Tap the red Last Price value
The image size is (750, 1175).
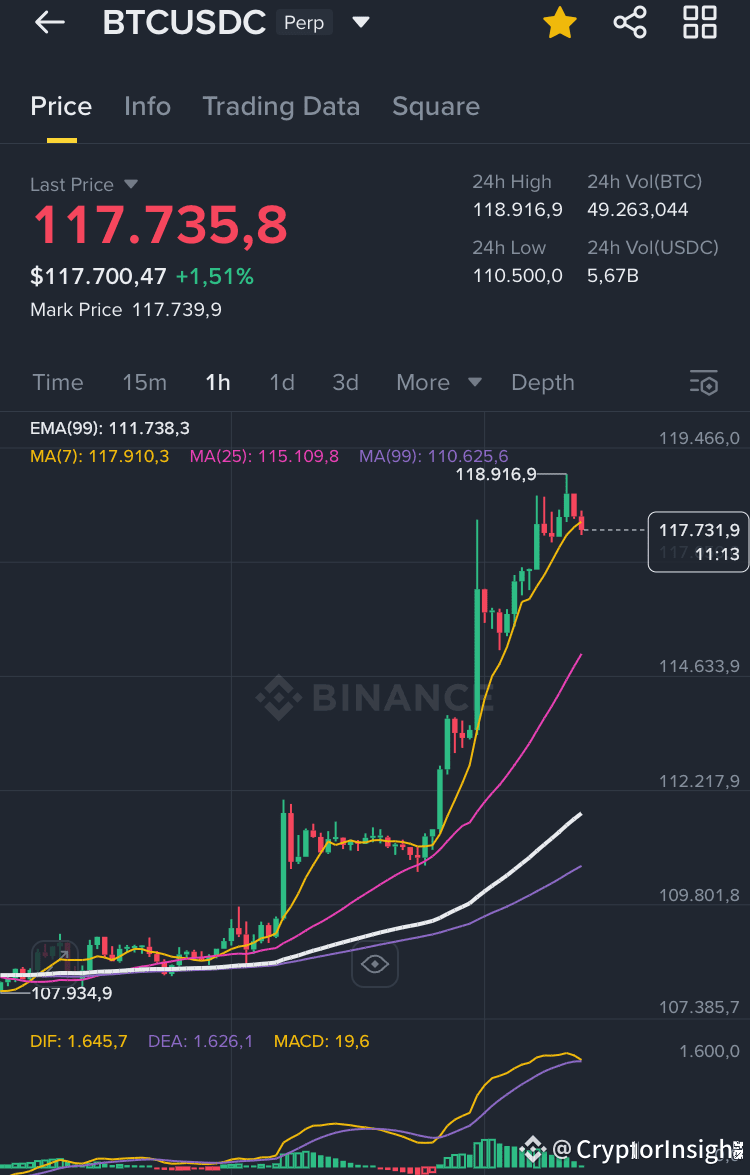160,224
